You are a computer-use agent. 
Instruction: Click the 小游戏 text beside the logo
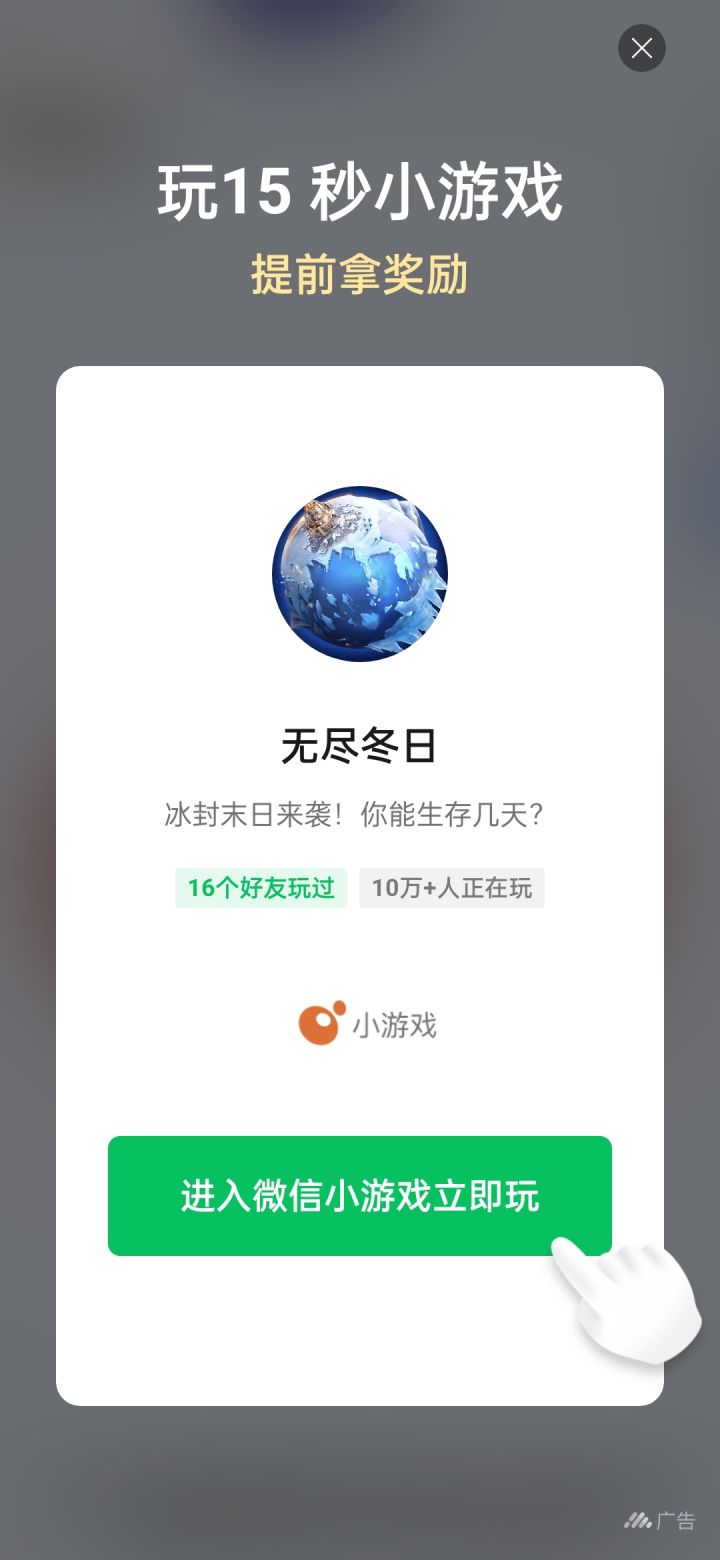tap(393, 1024)
